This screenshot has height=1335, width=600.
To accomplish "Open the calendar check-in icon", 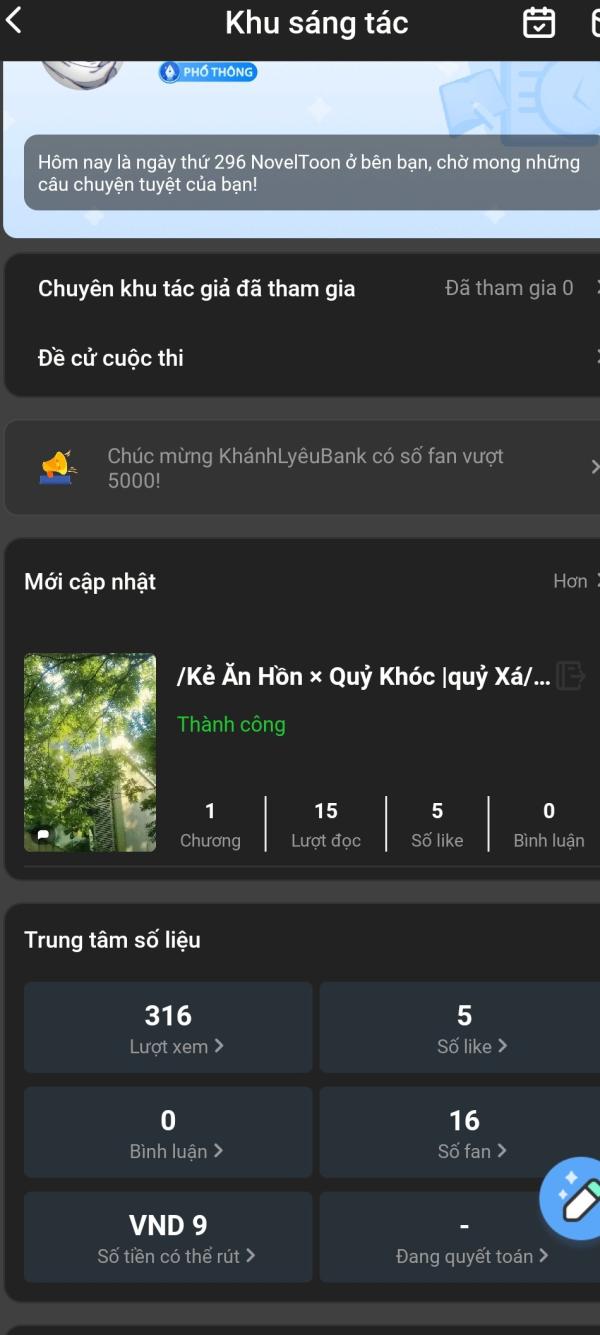I will [x=539, y=22].
